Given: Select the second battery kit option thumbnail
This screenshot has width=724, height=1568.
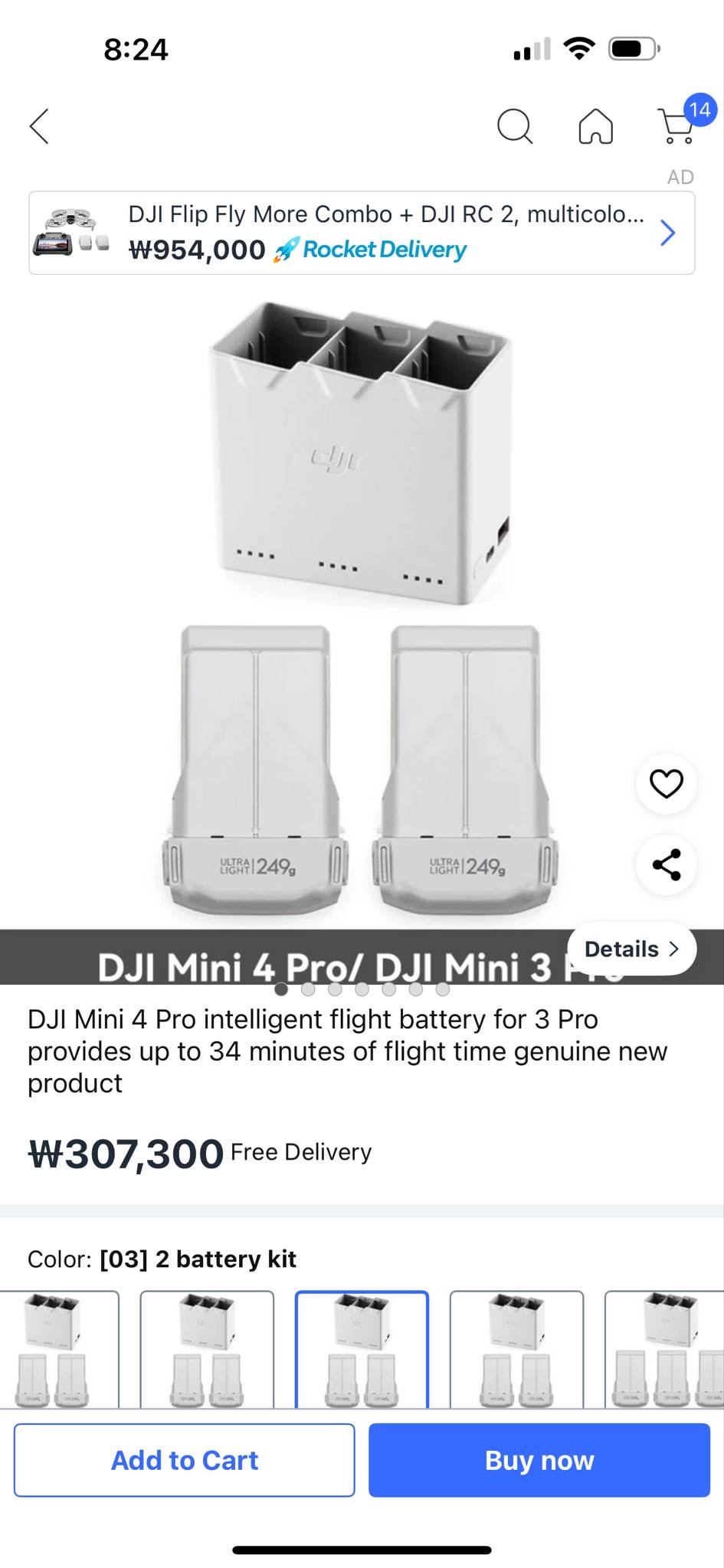Looking at the screenshot, I should (207, 1349).
